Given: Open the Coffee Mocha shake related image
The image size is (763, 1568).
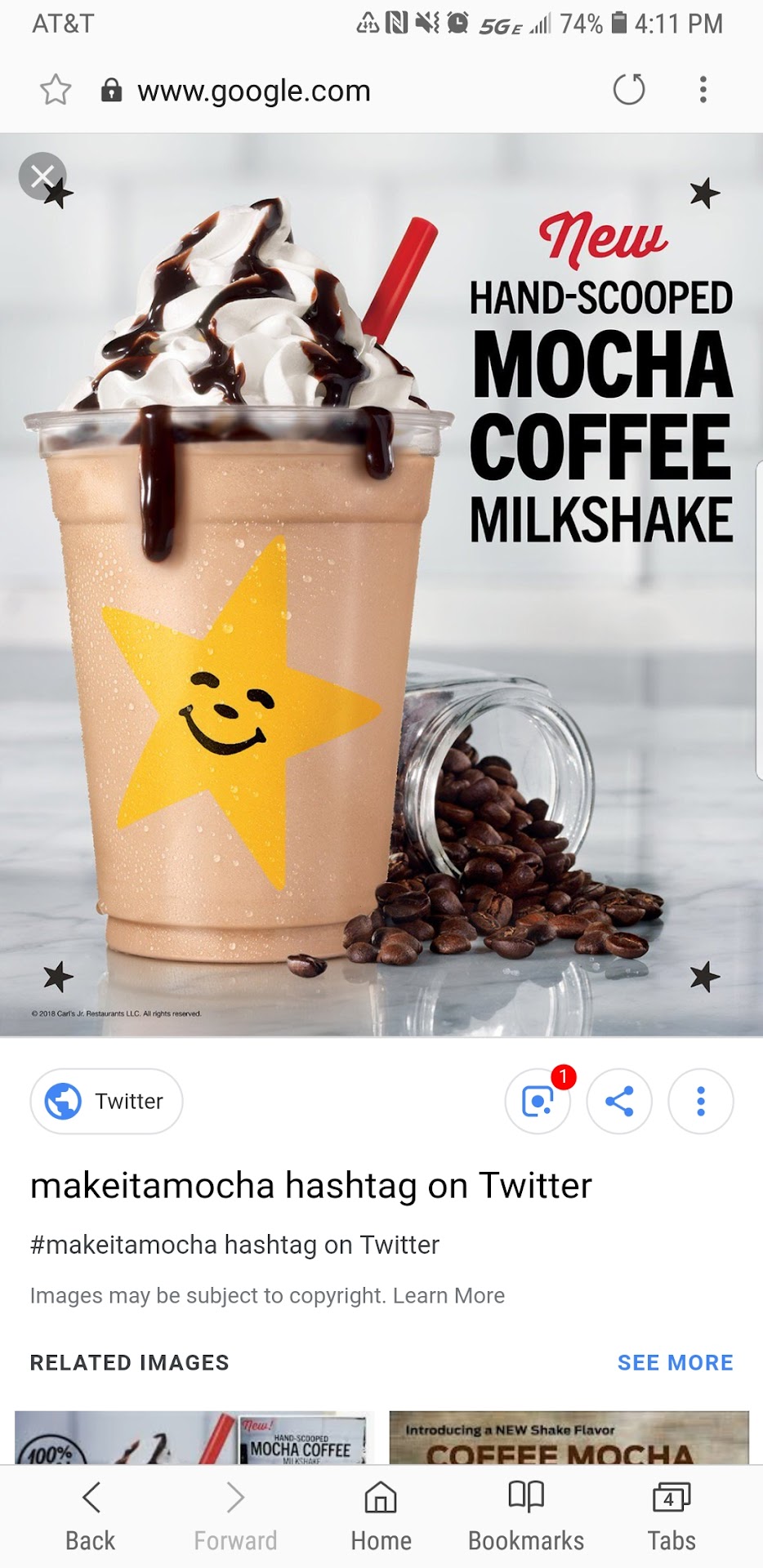Looking at the screenshot, I should coord(569,1437).
